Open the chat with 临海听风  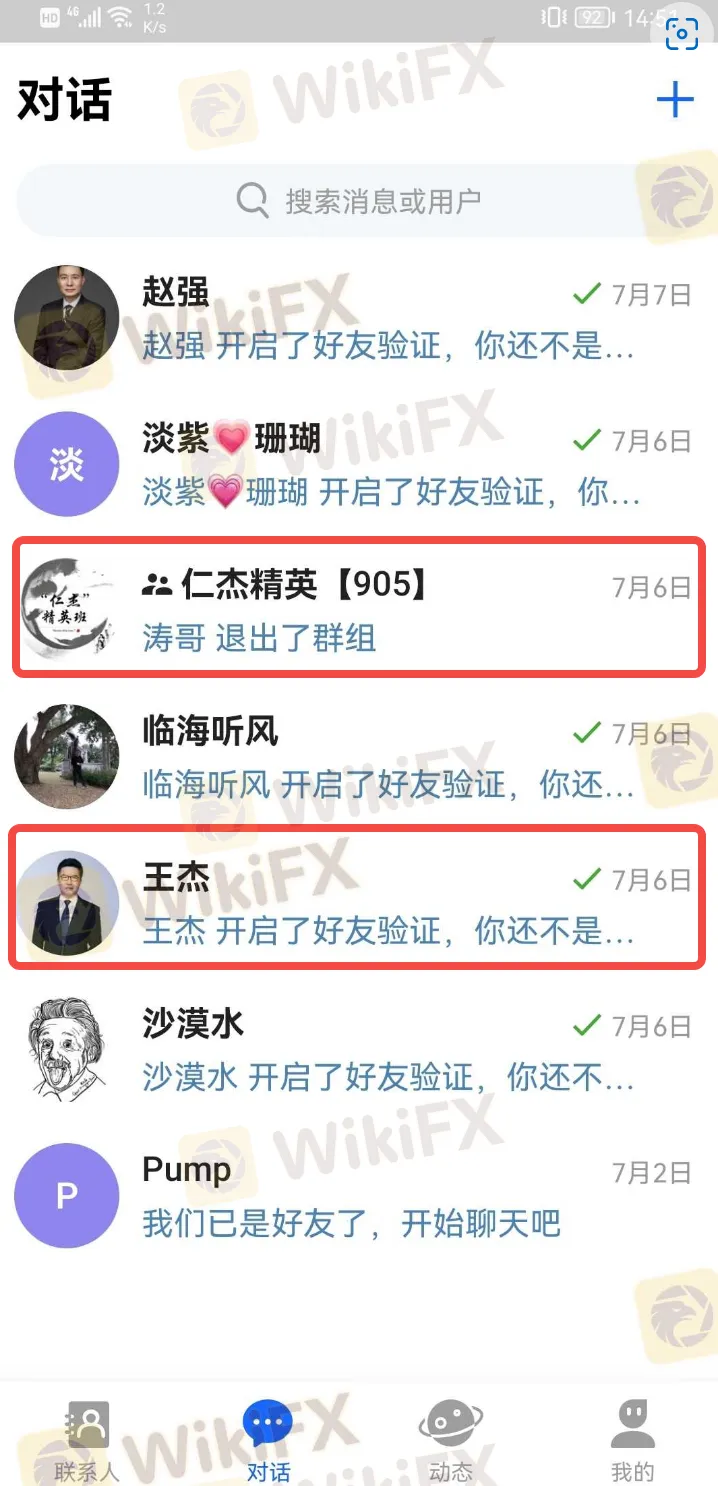pos(360,757)
